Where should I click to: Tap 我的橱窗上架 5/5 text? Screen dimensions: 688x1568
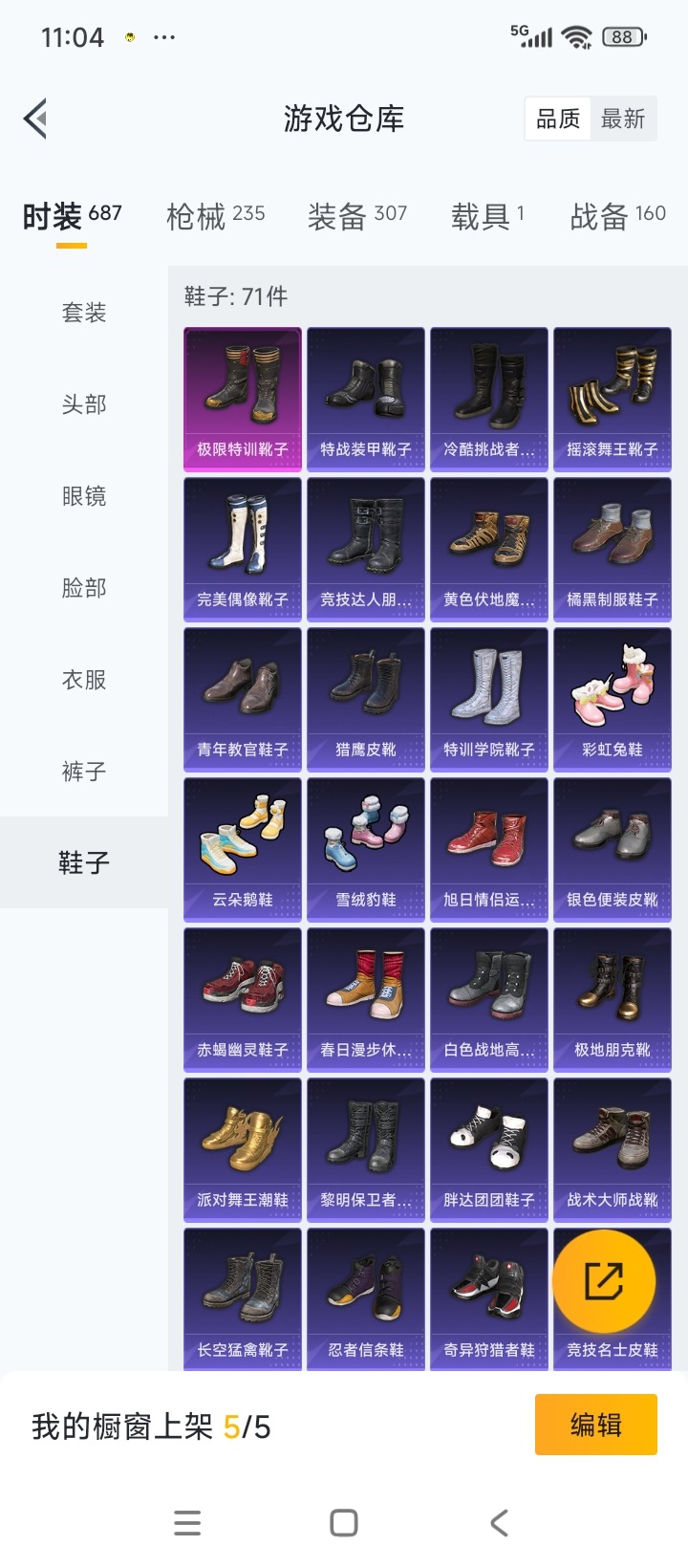(x=153, y=1426)
